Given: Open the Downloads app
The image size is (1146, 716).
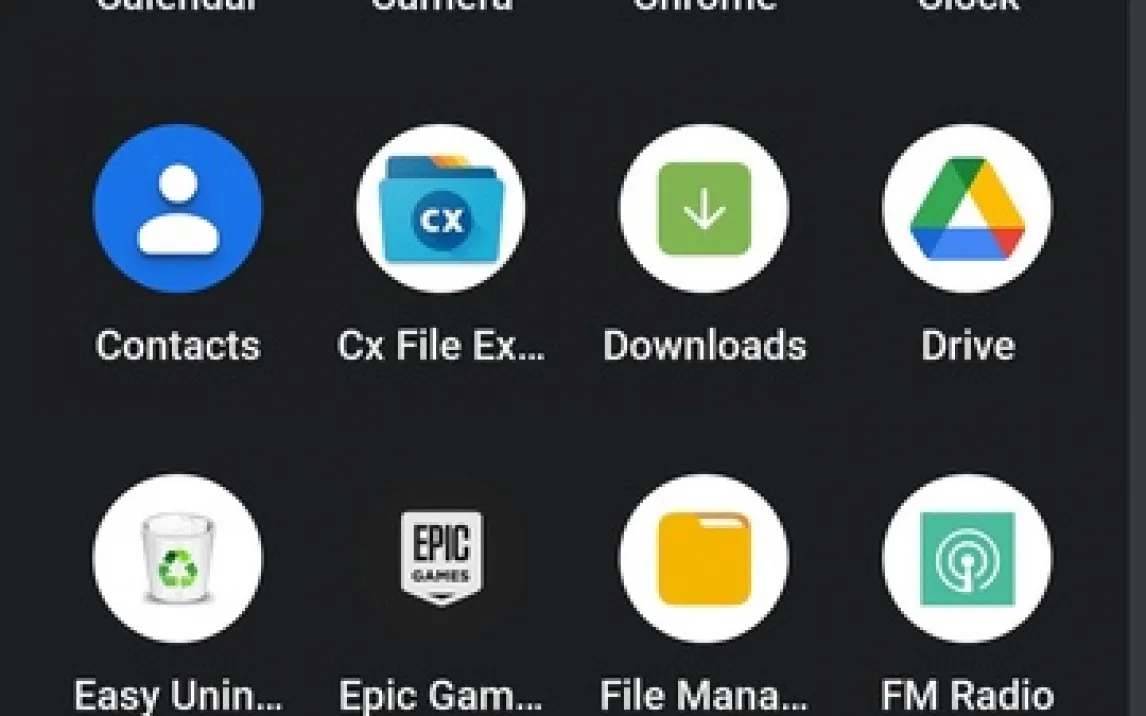Looking at the screenshot, I should (x=704, y=208).
